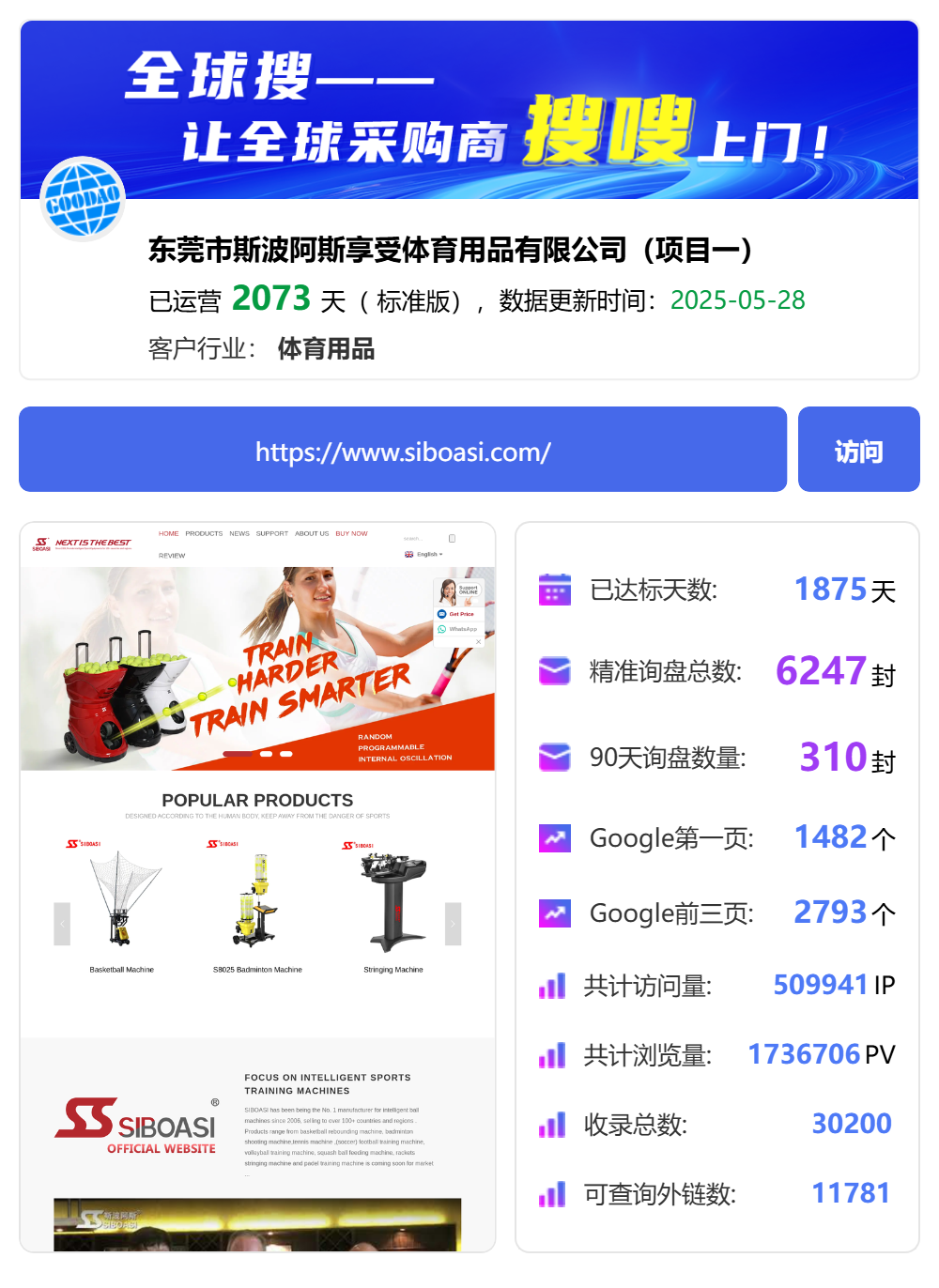Open the SIBOASI website preview screenshot

click(257, 886)
